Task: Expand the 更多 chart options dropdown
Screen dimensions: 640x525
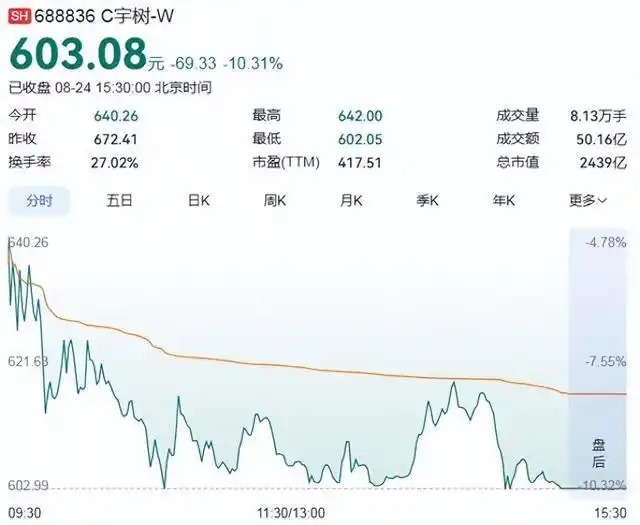Action: point(588,201)
